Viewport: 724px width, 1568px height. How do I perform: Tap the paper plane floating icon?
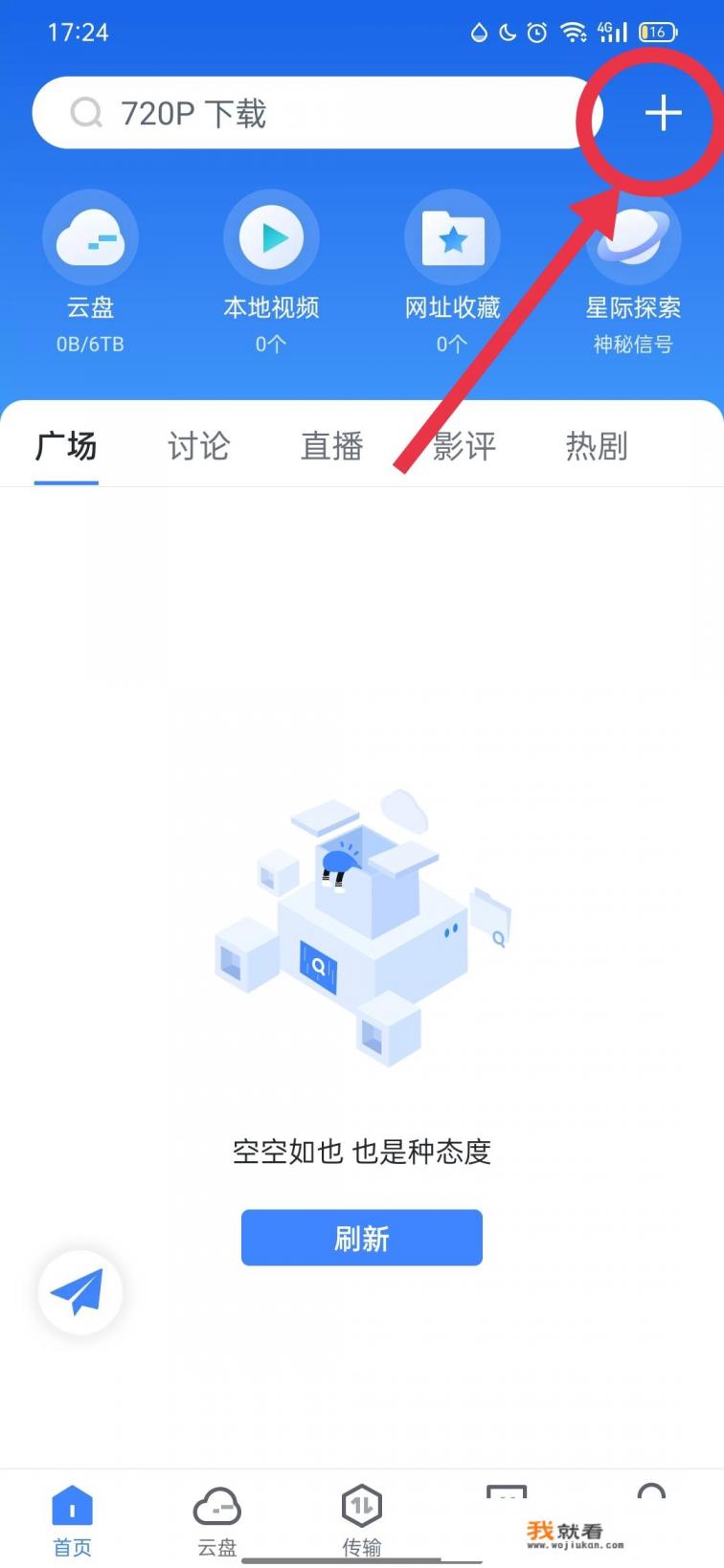pyautogui.click(x=80, y=1291)
